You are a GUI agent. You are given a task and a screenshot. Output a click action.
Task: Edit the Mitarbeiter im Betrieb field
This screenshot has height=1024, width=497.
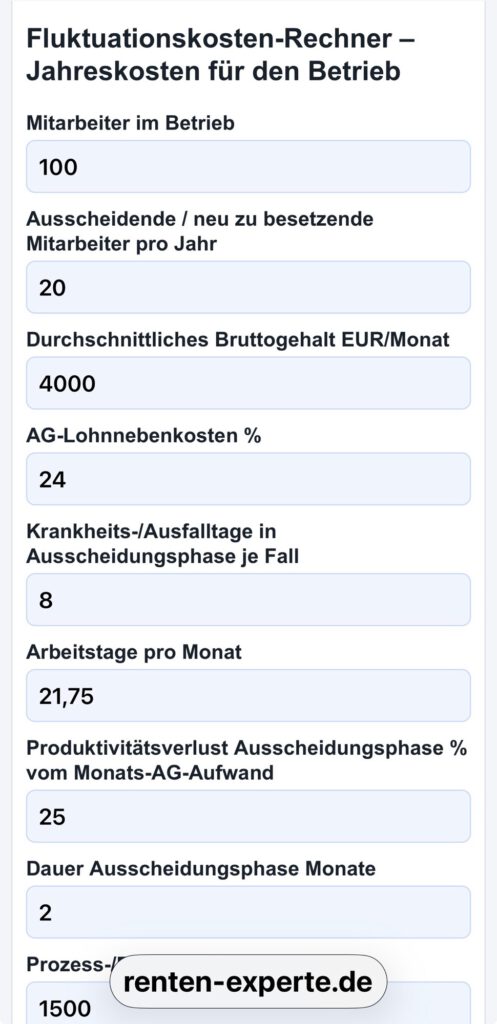point(248,167)
